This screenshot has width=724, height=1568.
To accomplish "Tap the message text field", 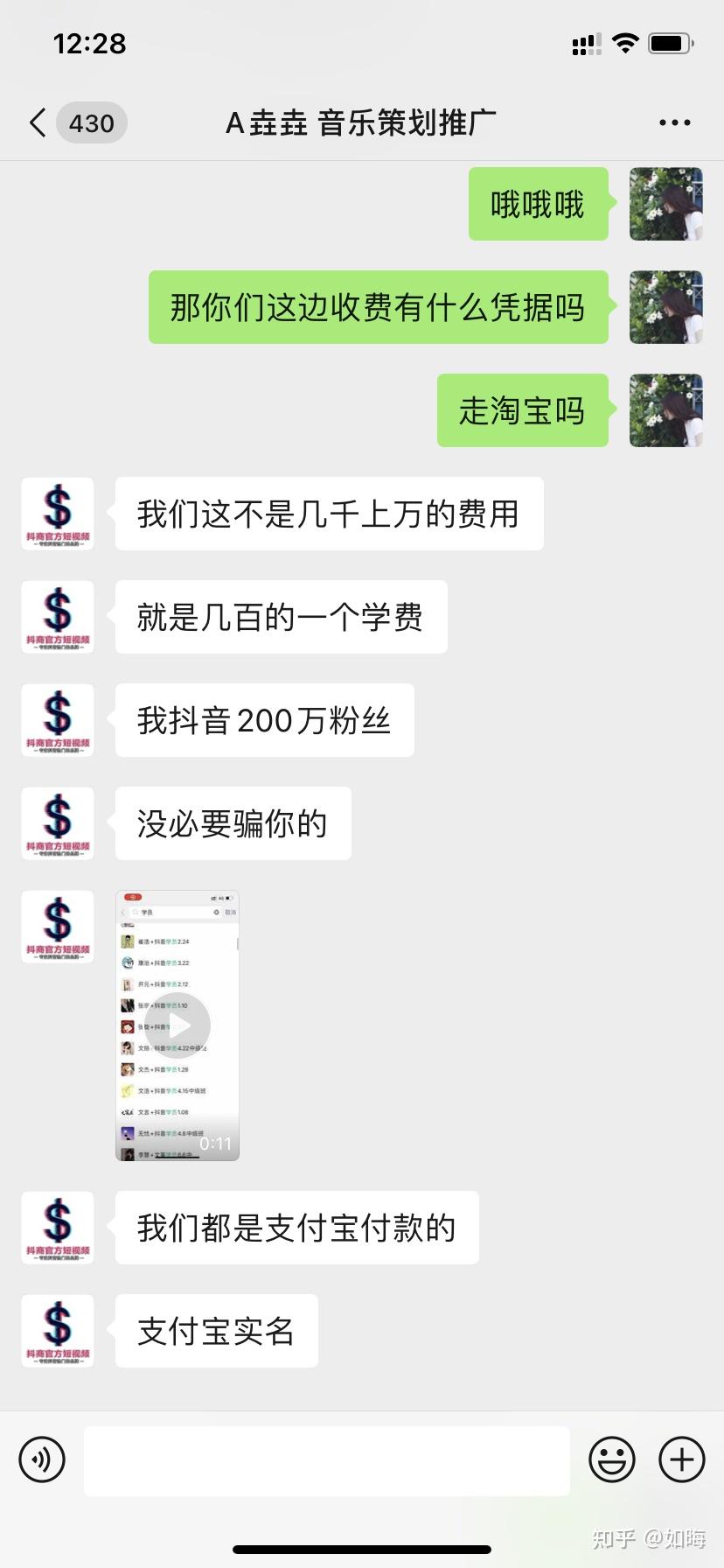I will 326,1459.
